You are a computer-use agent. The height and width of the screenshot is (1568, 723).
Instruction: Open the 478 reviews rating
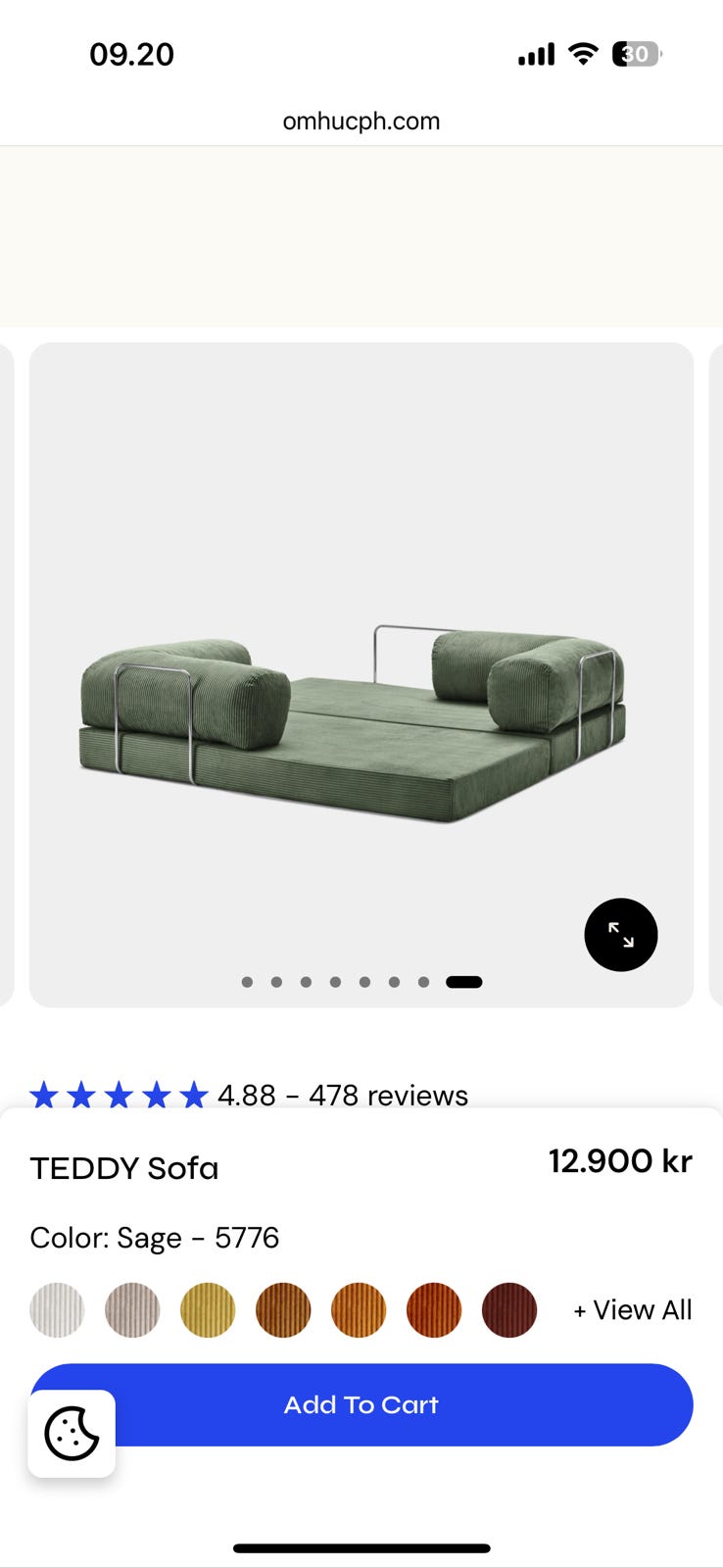(388, 1095)
